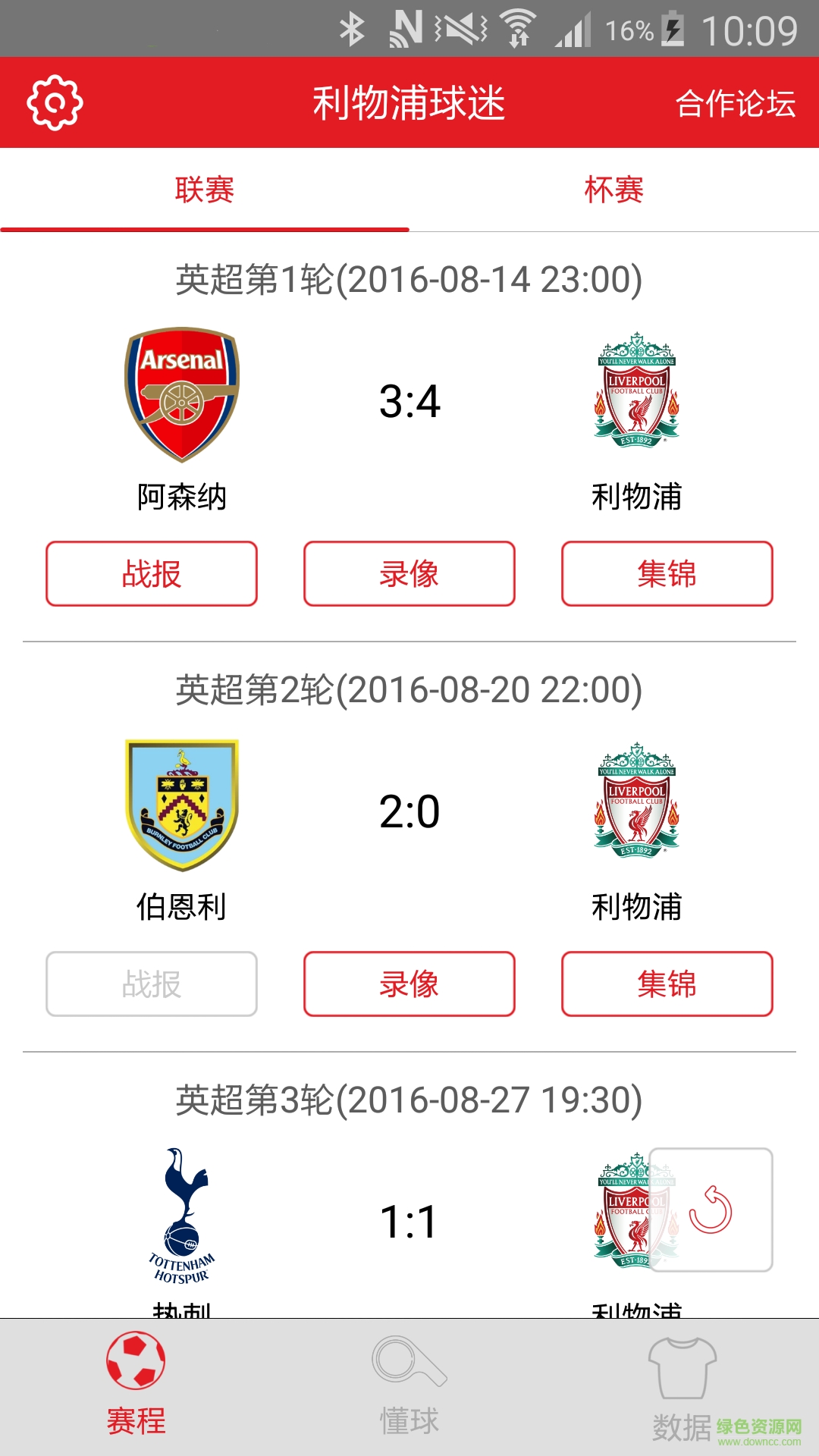
Task: Open 战报 report for Arsenal match
Action: coord(152,574)
